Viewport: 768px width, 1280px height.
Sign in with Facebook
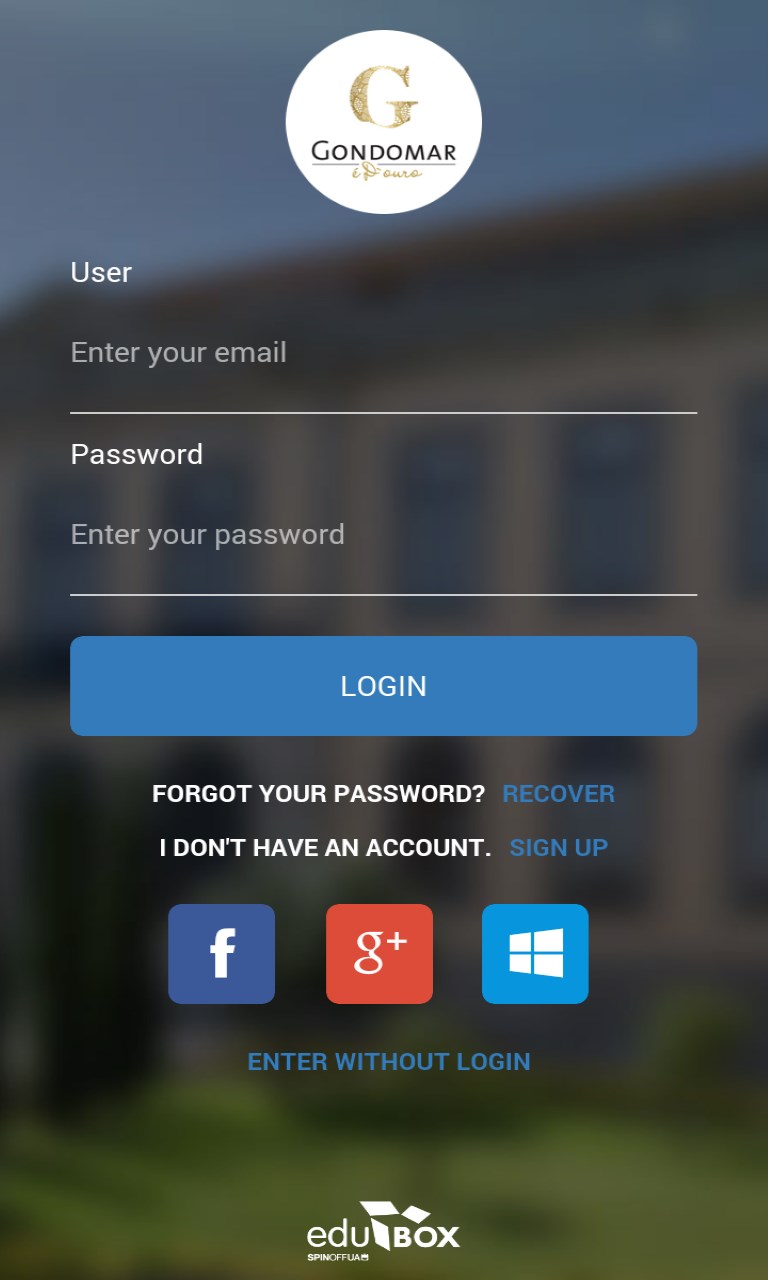click(x=221, y=954)
